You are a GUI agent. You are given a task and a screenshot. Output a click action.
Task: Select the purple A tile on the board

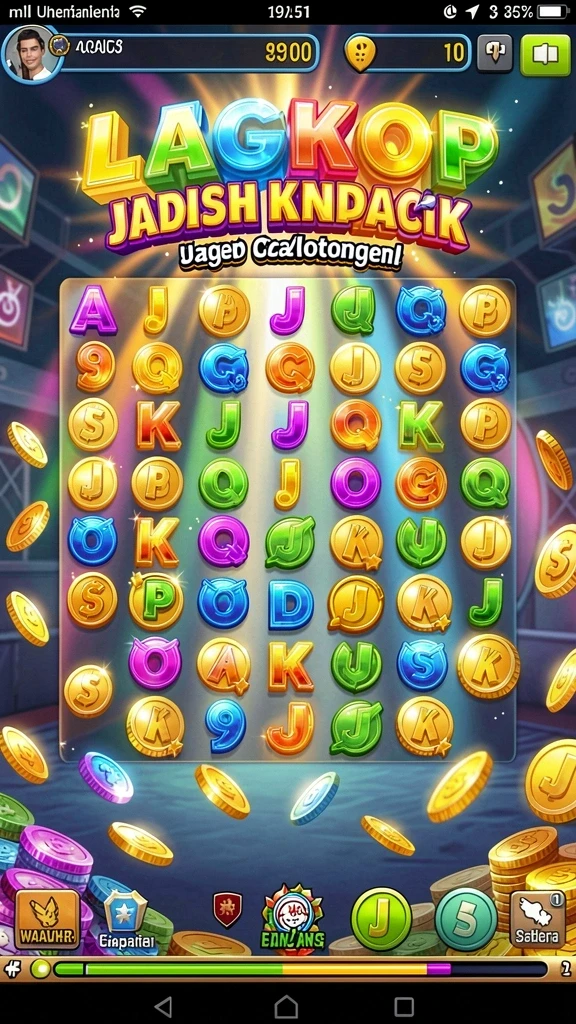click(93, 311)
